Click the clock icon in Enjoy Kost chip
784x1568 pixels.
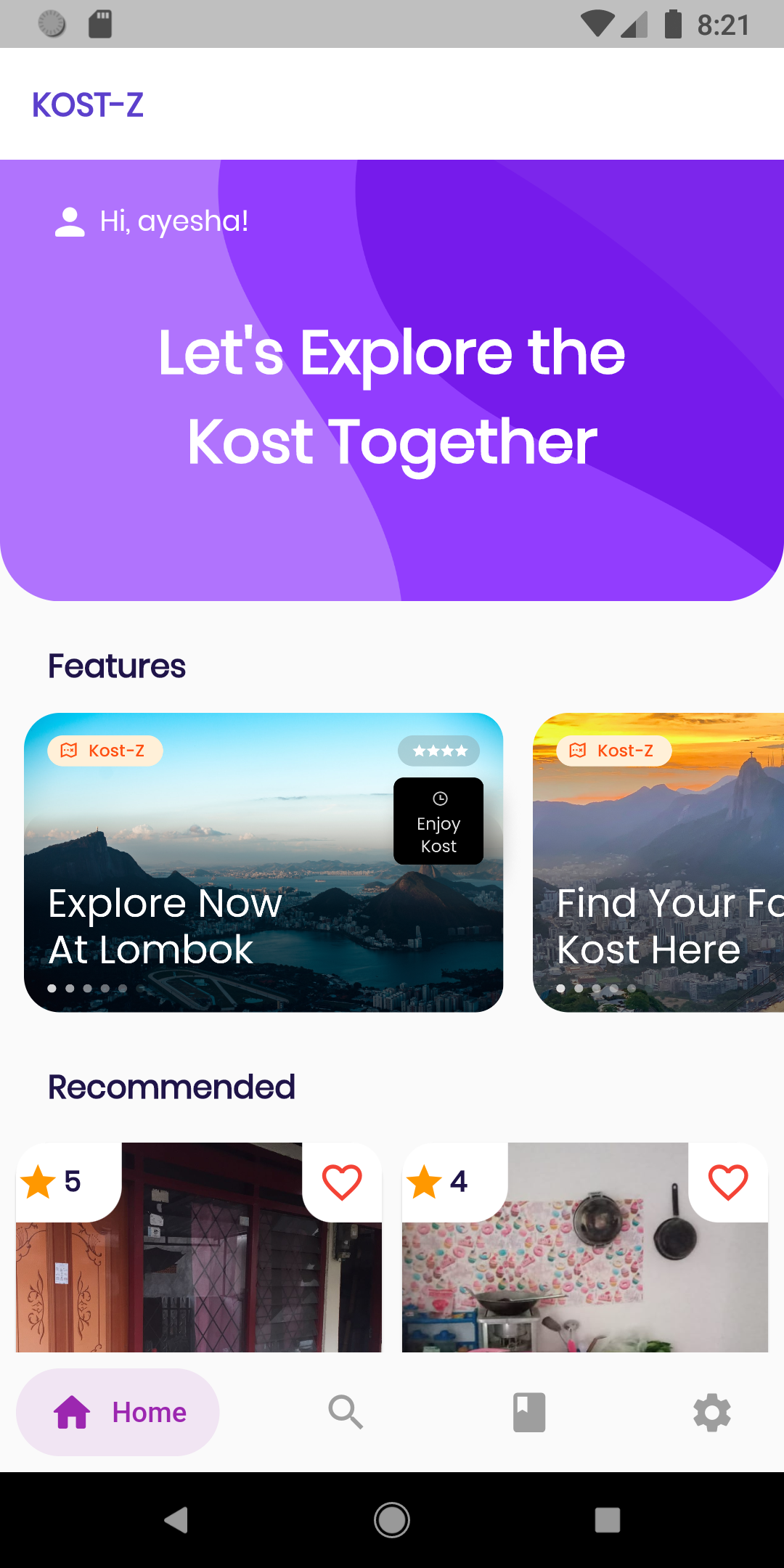point(438,799)
